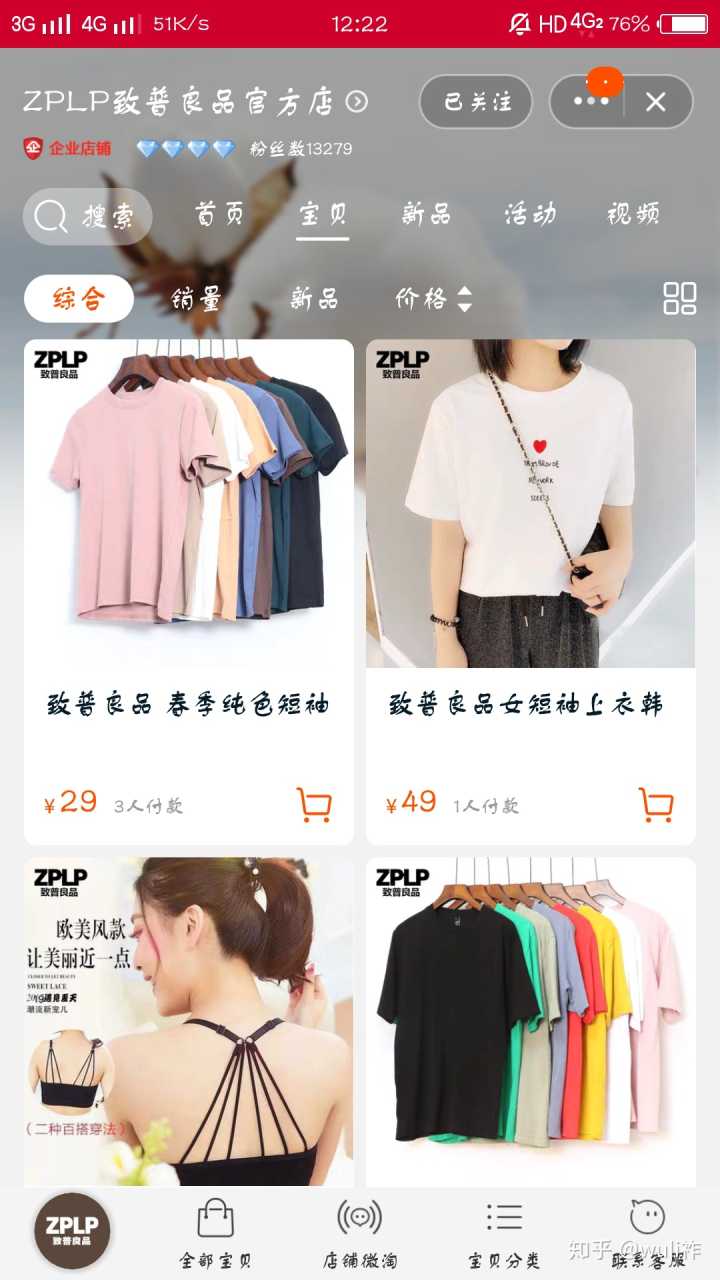Sort products by 销量
This screenshot has height=1280, width=720.
point(196,298)
